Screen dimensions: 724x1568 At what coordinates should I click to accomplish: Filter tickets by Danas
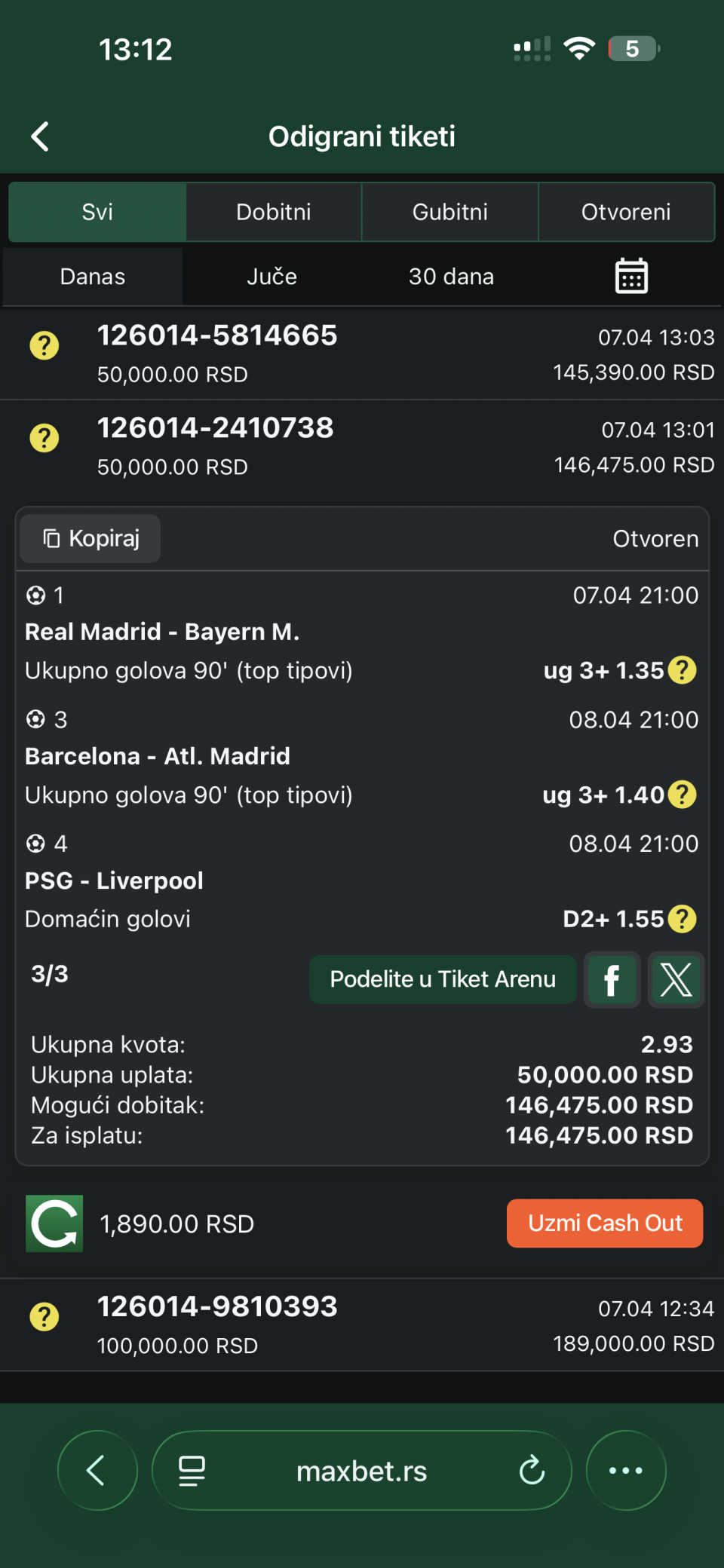pos(93,277)
